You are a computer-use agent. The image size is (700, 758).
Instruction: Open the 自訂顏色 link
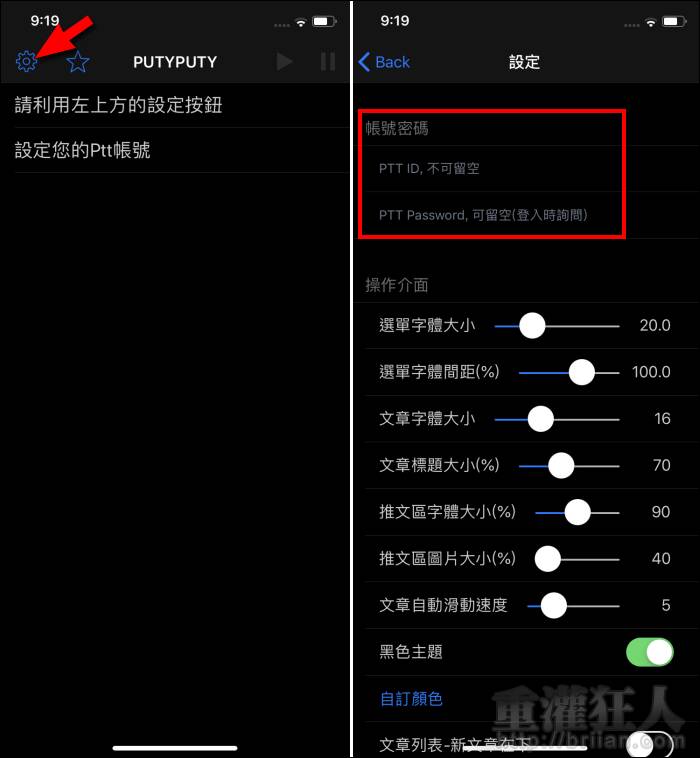click(x=411, y=699)
